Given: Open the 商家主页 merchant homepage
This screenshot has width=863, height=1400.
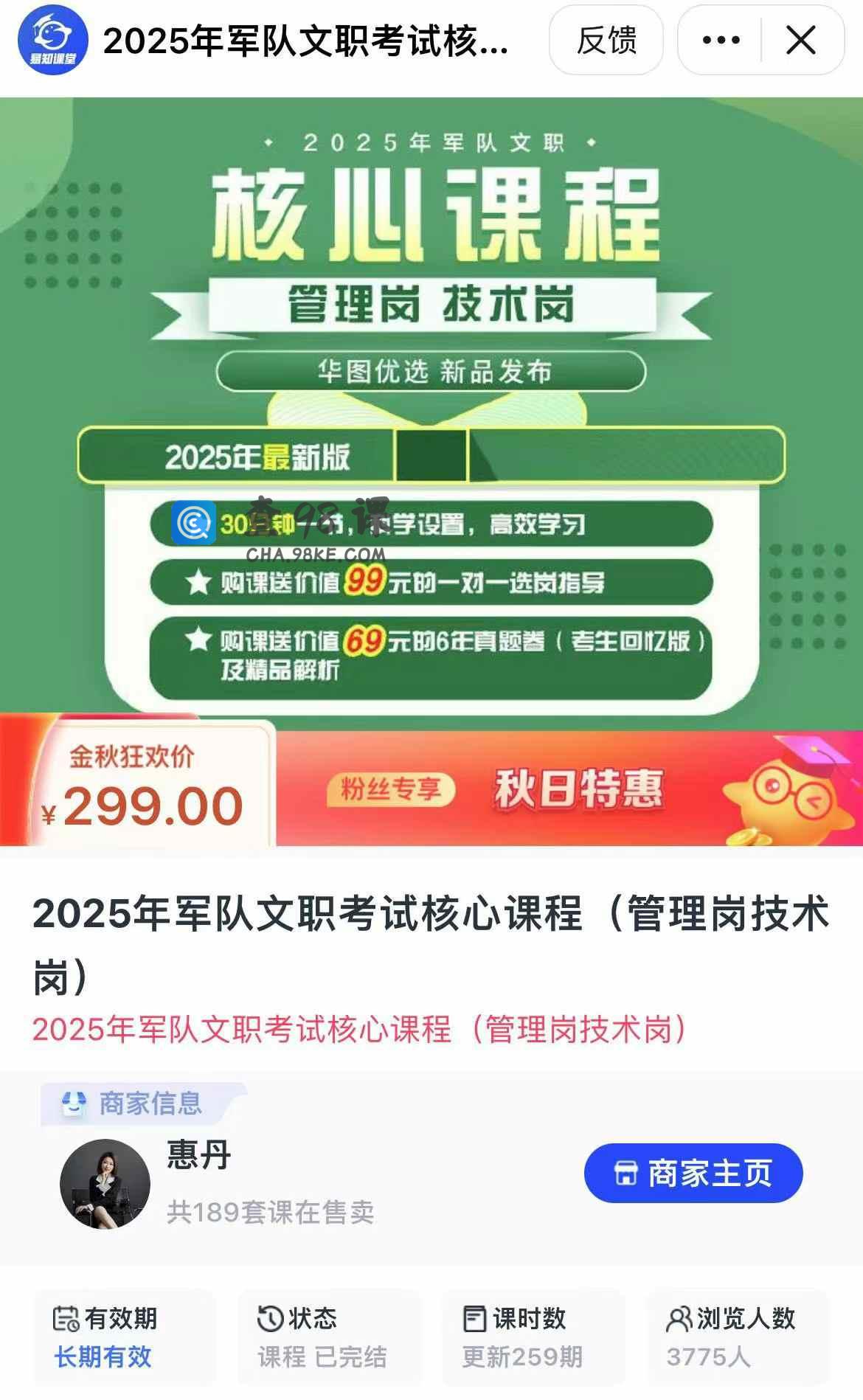Looking at the screenshot, I should click(x=693, y=1173).
